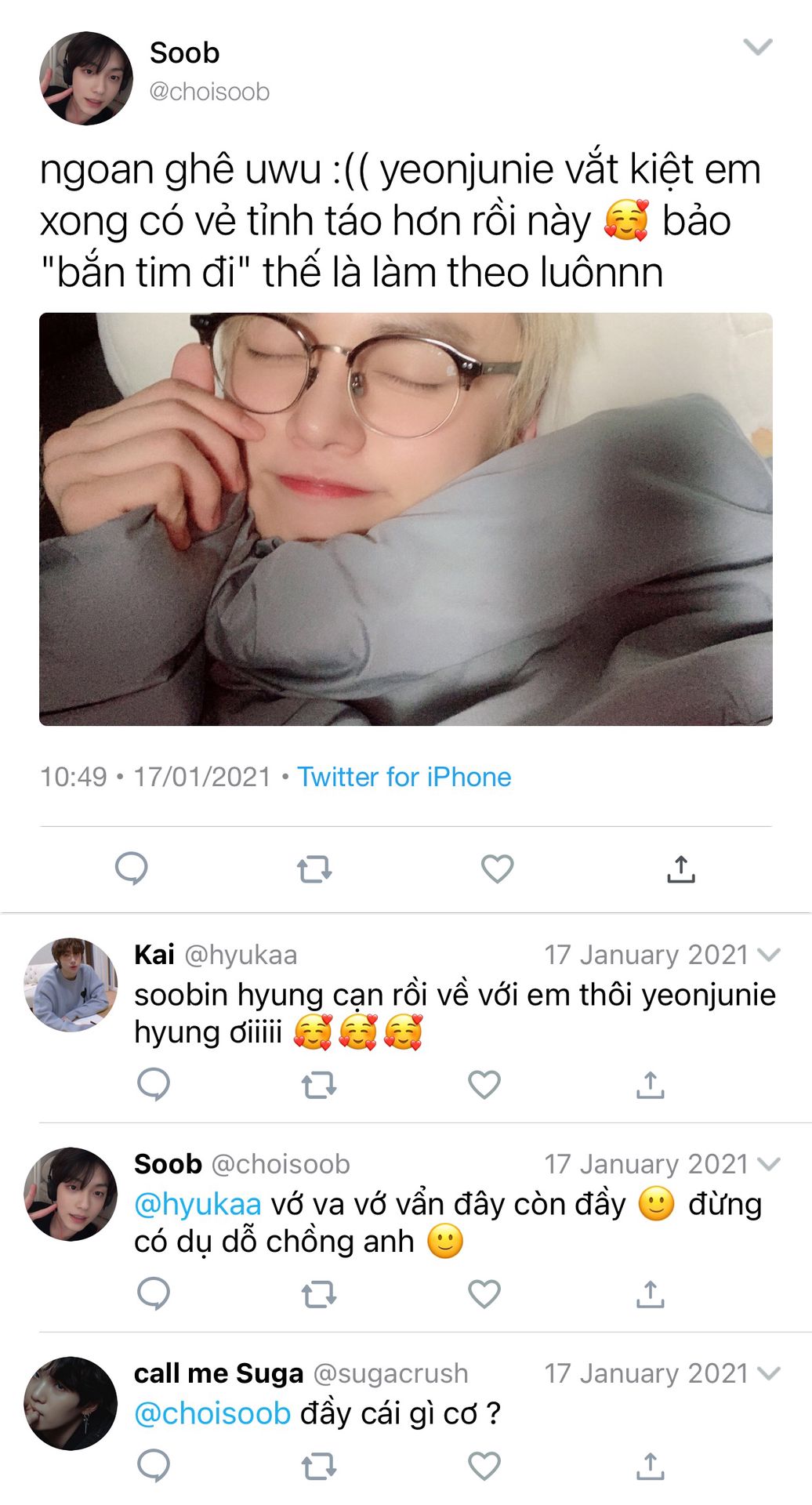Like call me Suga's reply
The width and height of the screenshot is (812, 1505).
(x=484, y=1465)
